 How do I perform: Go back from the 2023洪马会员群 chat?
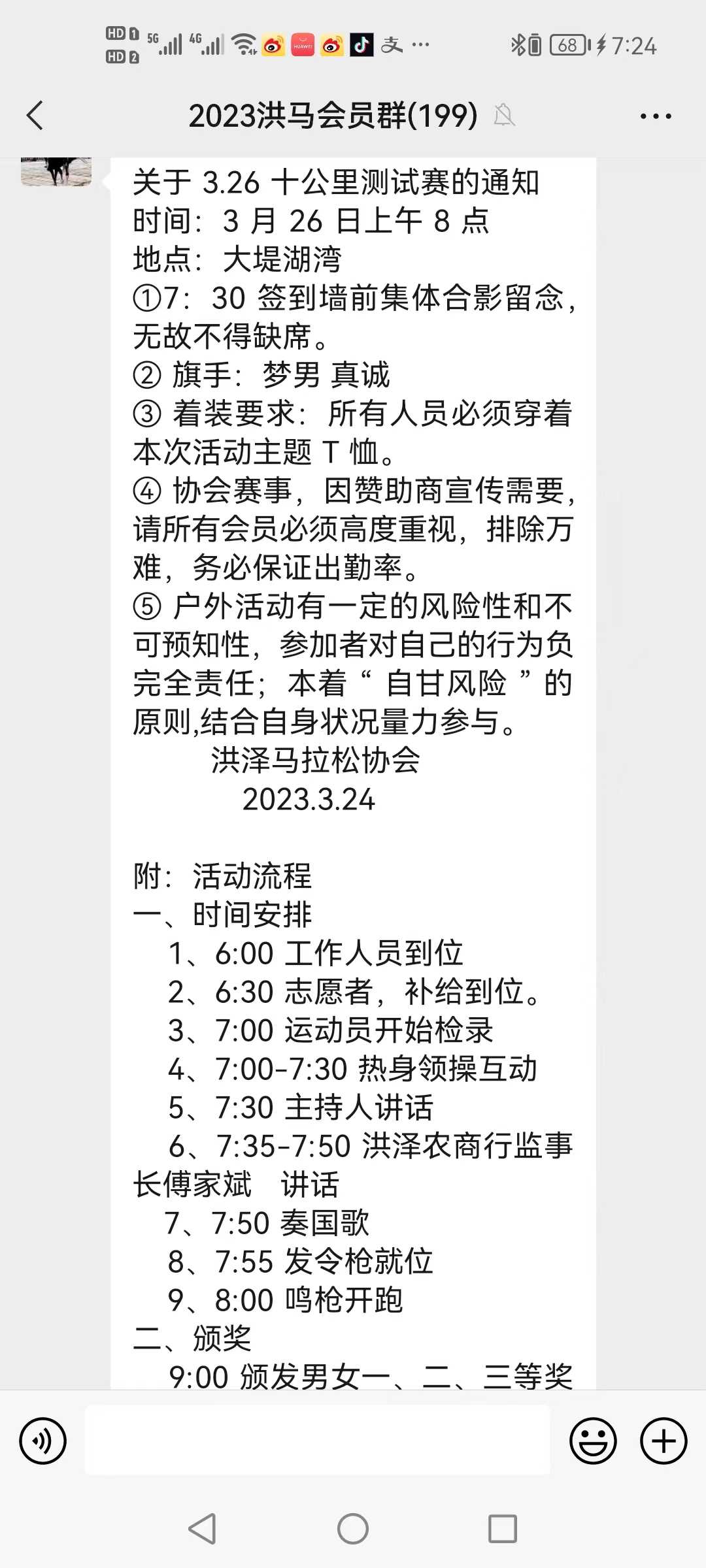pos(35,116)
